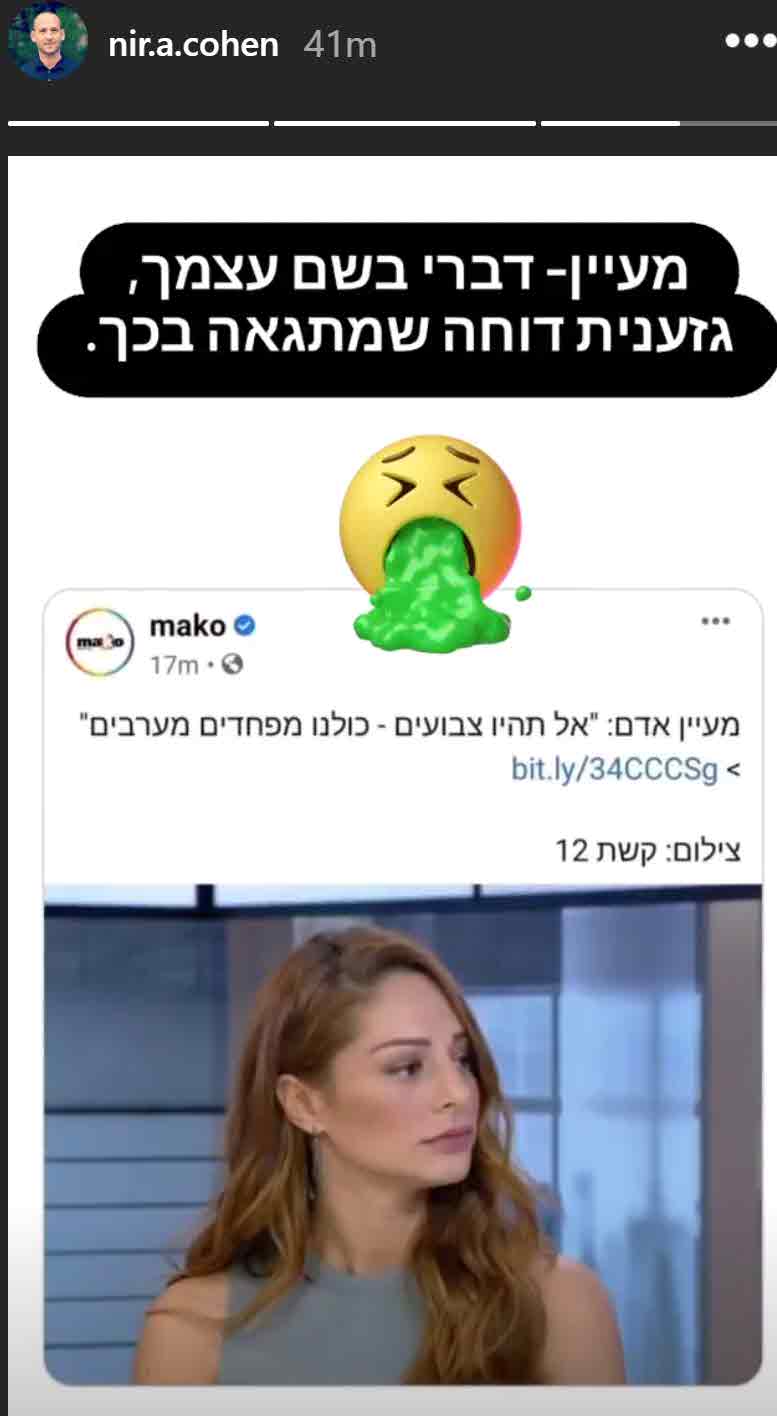Open the story's three-dot options menu
Image resolution: width=777 pixels, height=1416 pixels.
(749, 42)
